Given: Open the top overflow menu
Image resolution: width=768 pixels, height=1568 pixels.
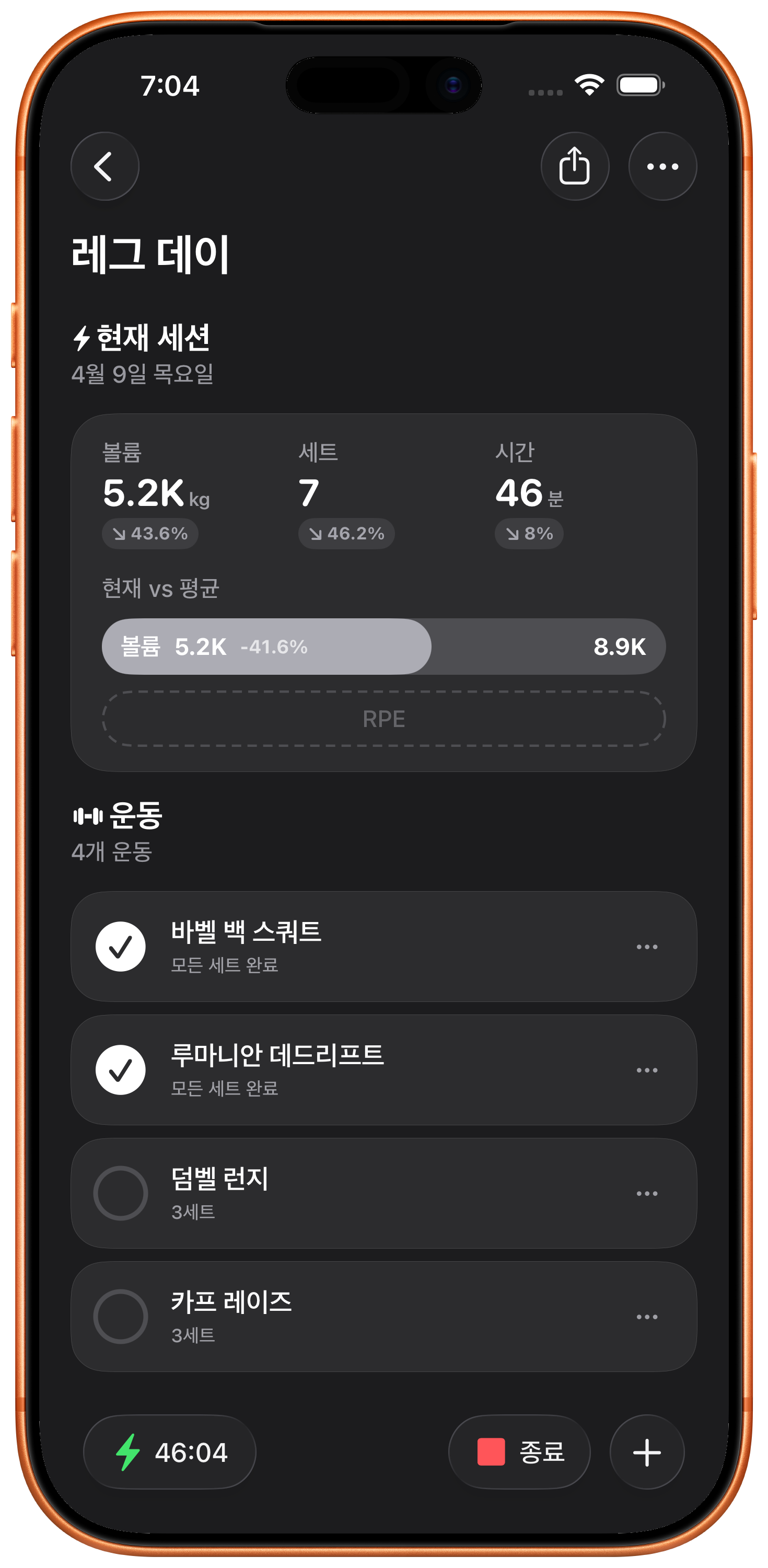Looking at the screenshot, I should pyautogui.click(x=662, y=166).
